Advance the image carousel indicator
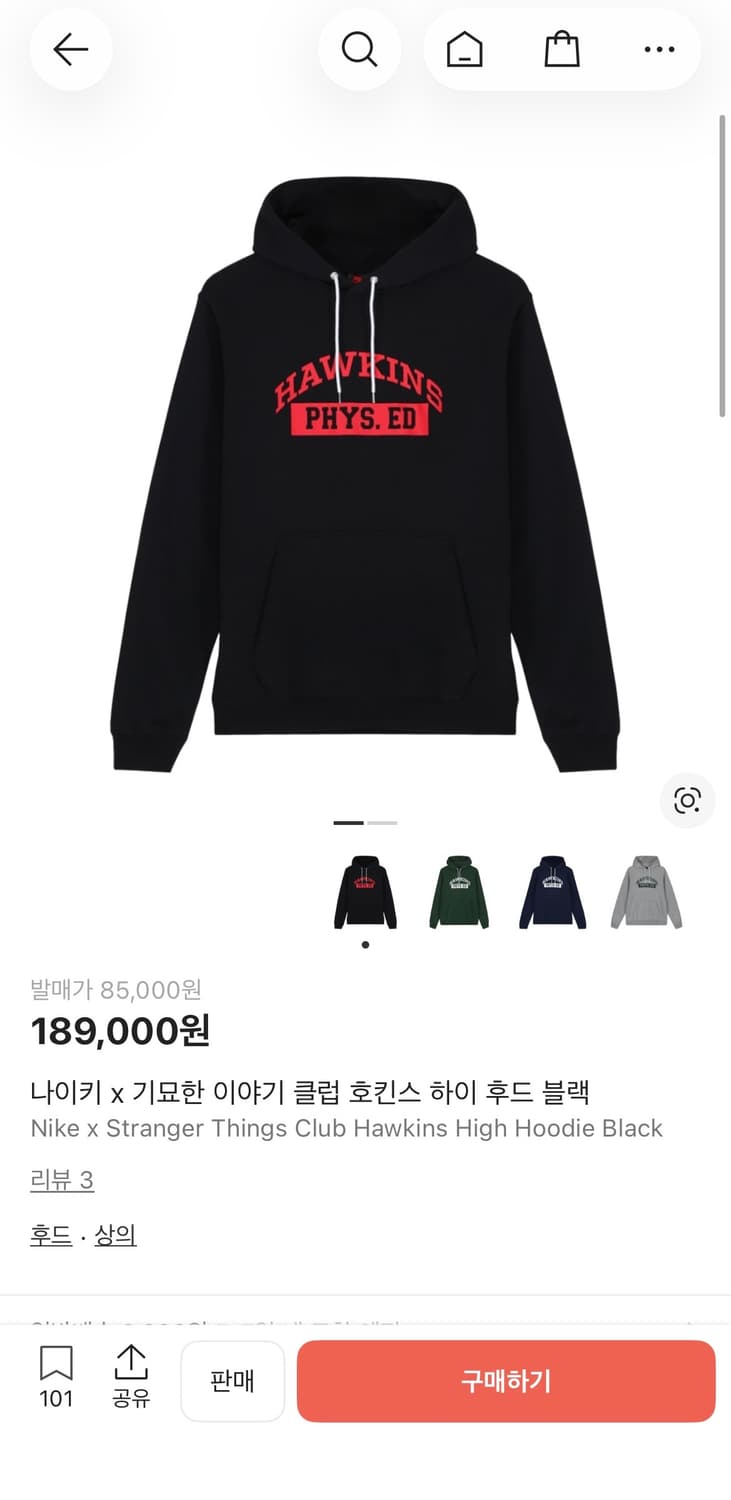 381,822
